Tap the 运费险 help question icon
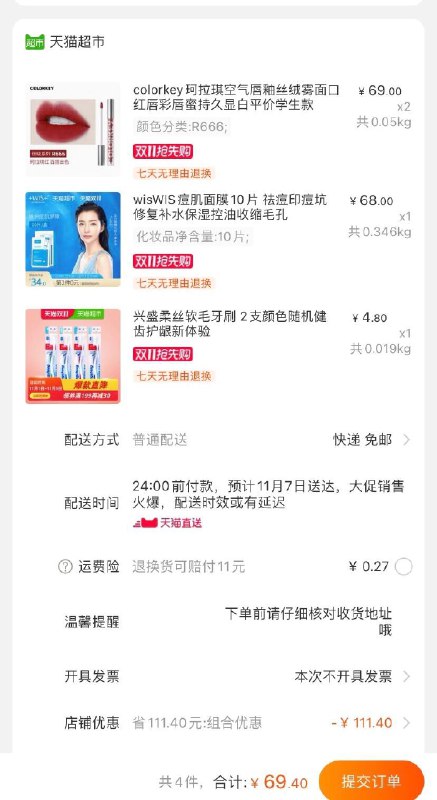 (x=65, y=566)
